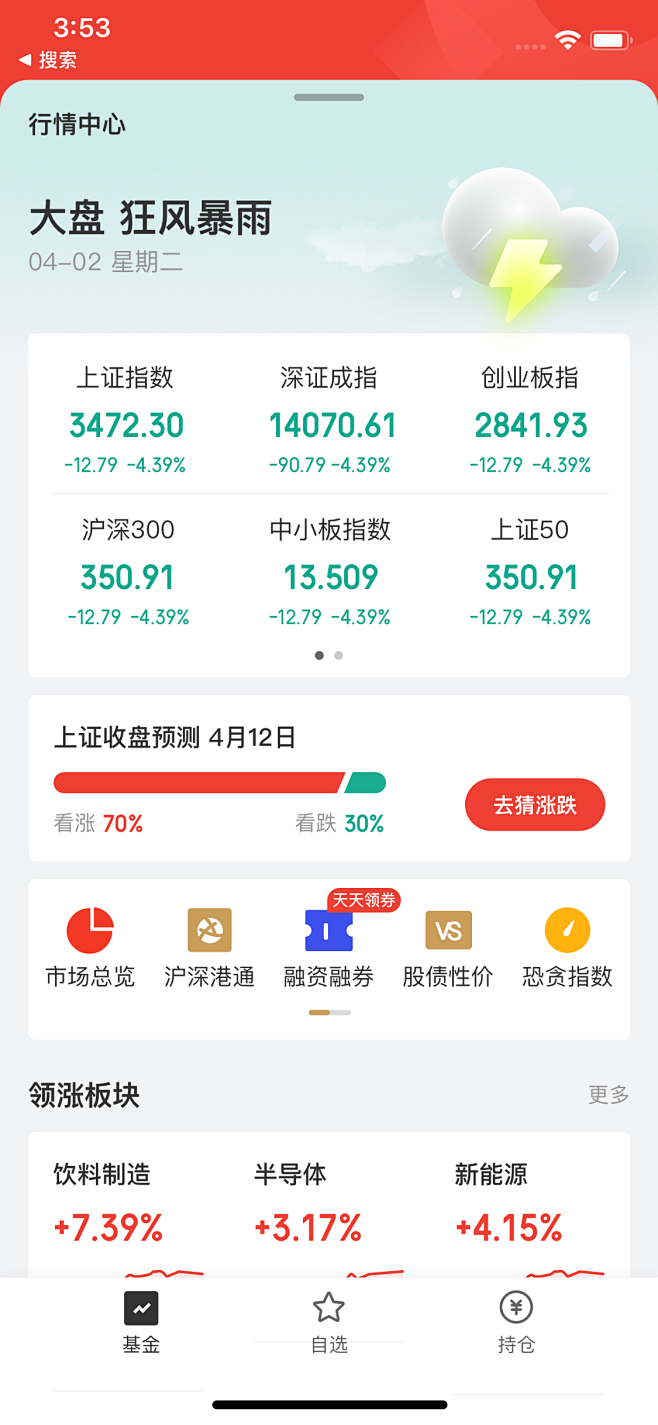
Task: Open 市场总览 market overview
Action: [90, 947]
